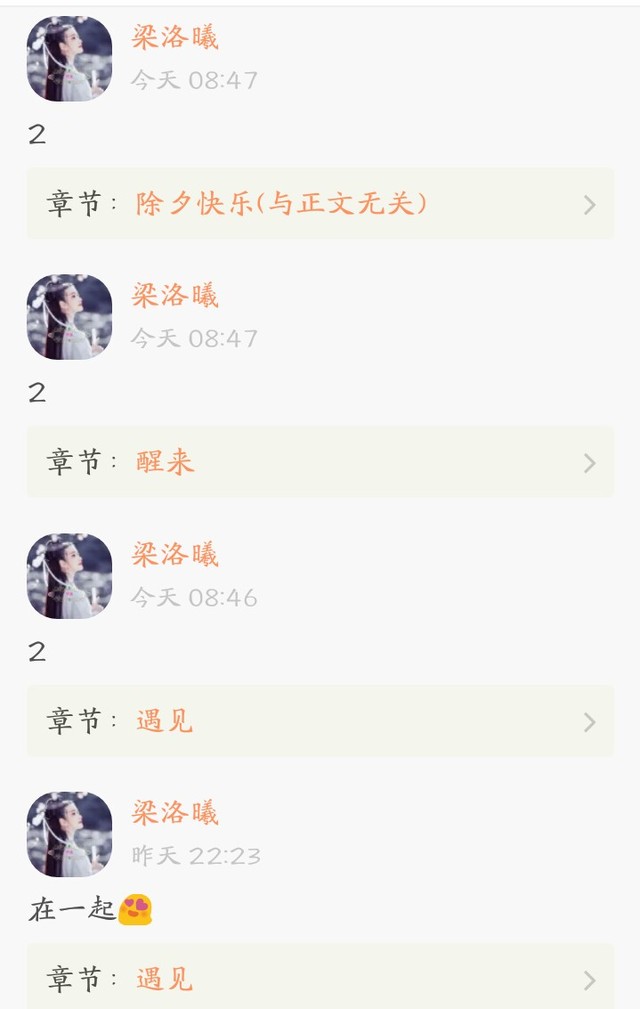Tap 梁洛曦's avatar on the 今天 08:46 comment
The width and height of the screenshot is (640, 1009).
coord(69,575)
